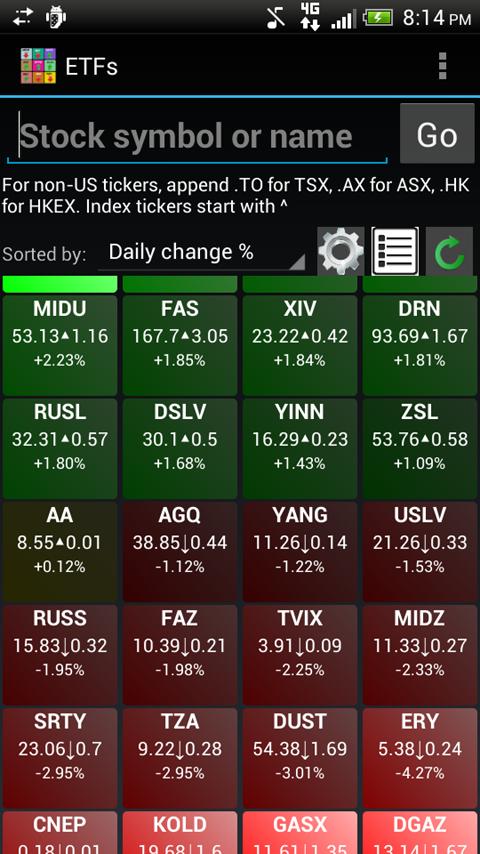Screen dimensions: 480x854
Task: Open the USLV tile
Action: click(420, 552)
